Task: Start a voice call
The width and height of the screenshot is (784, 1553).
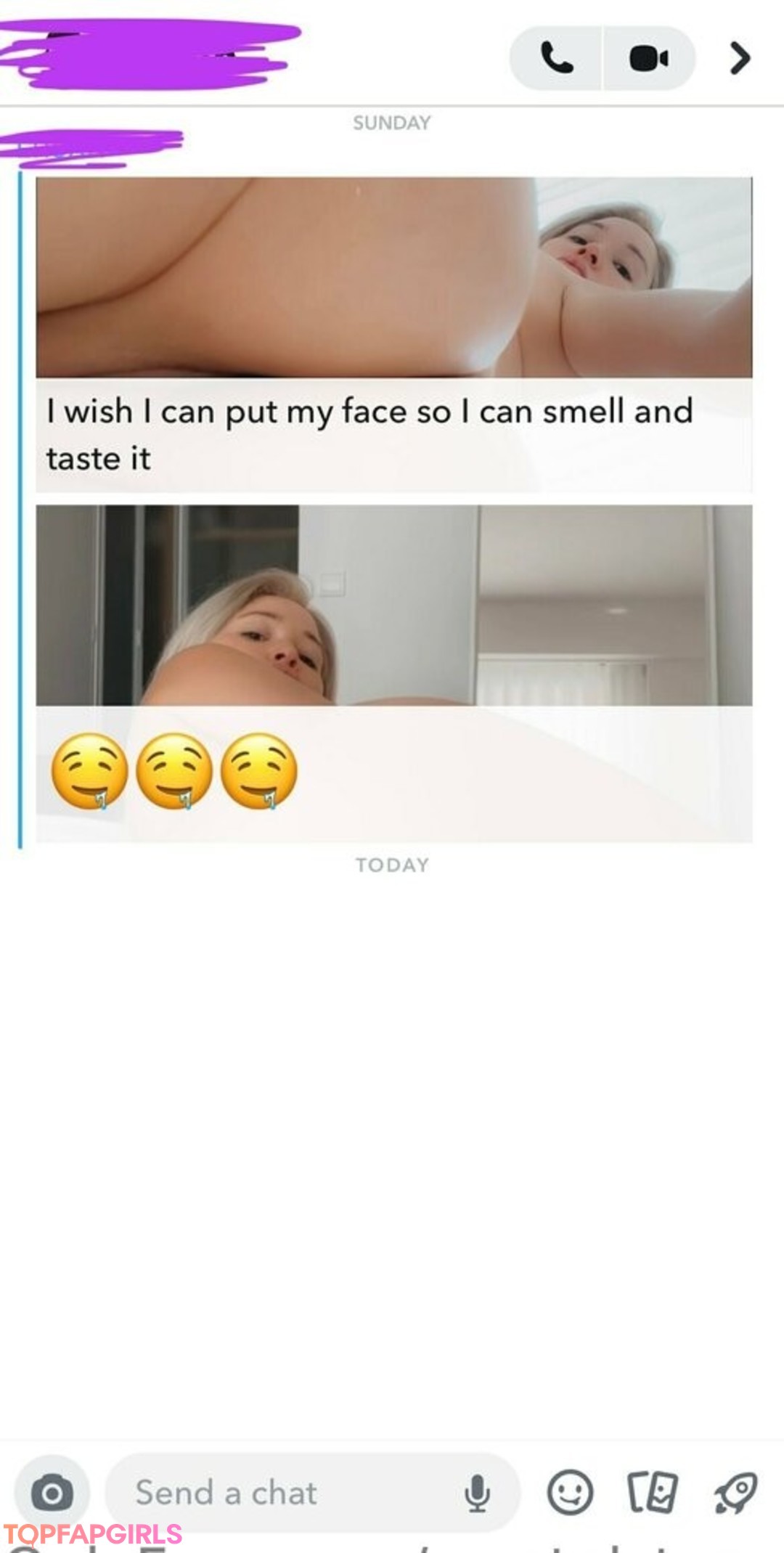Action: pyautogui.click(x=557, y=58)
